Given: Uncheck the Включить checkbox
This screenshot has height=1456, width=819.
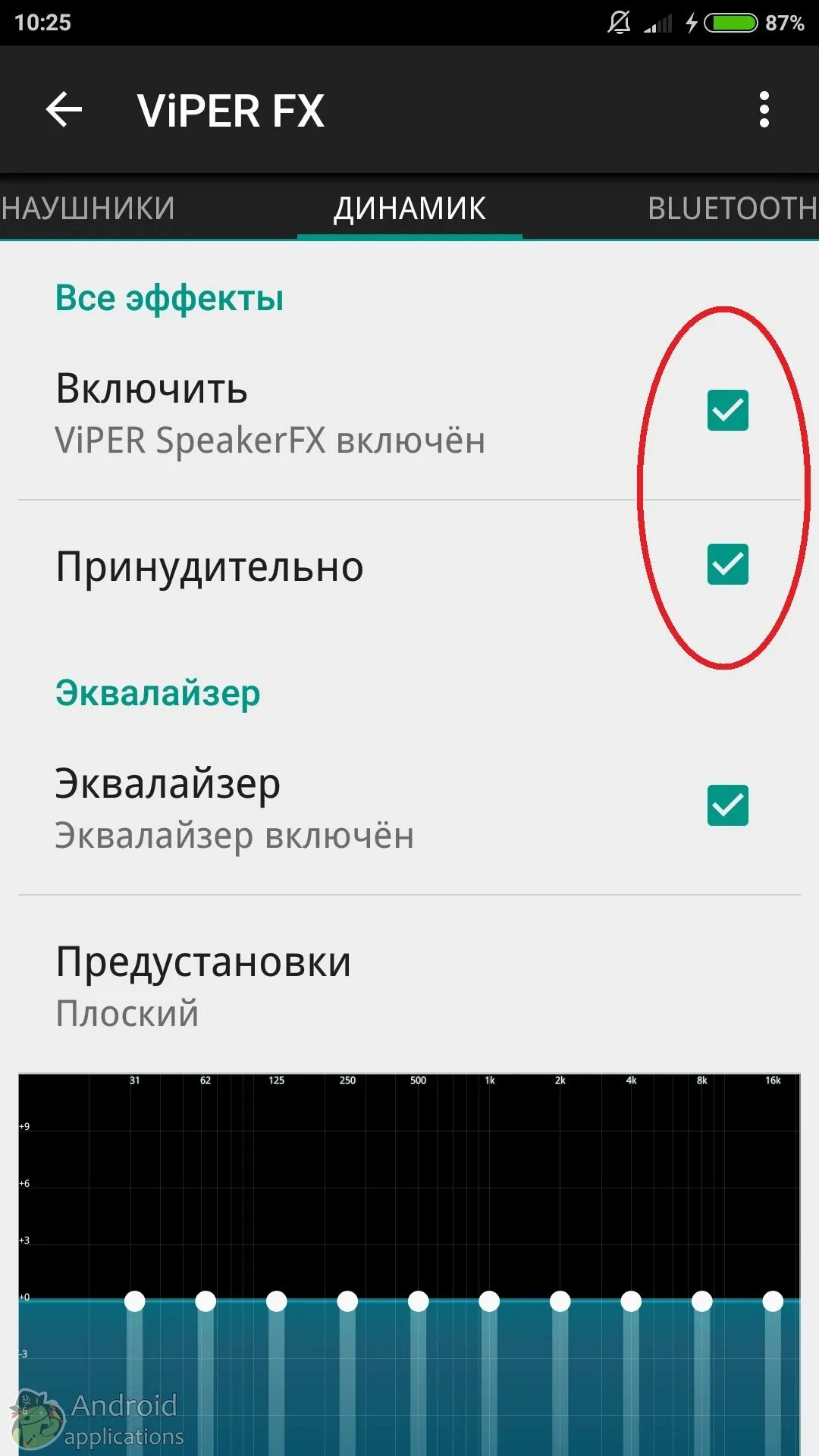Looking at the screenshot, I should pos(727,410).
